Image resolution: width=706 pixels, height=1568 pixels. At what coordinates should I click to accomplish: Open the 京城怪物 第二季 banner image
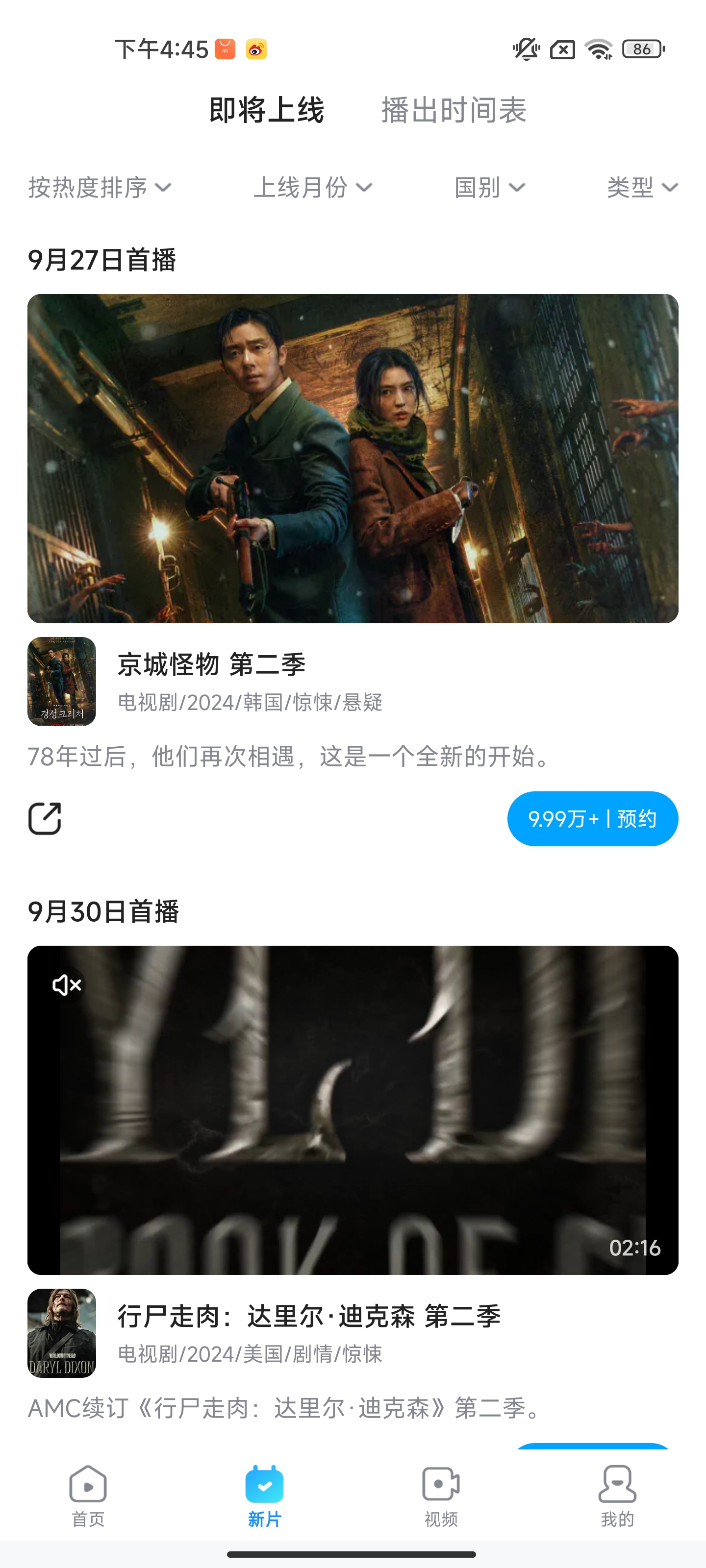point(353,458)
